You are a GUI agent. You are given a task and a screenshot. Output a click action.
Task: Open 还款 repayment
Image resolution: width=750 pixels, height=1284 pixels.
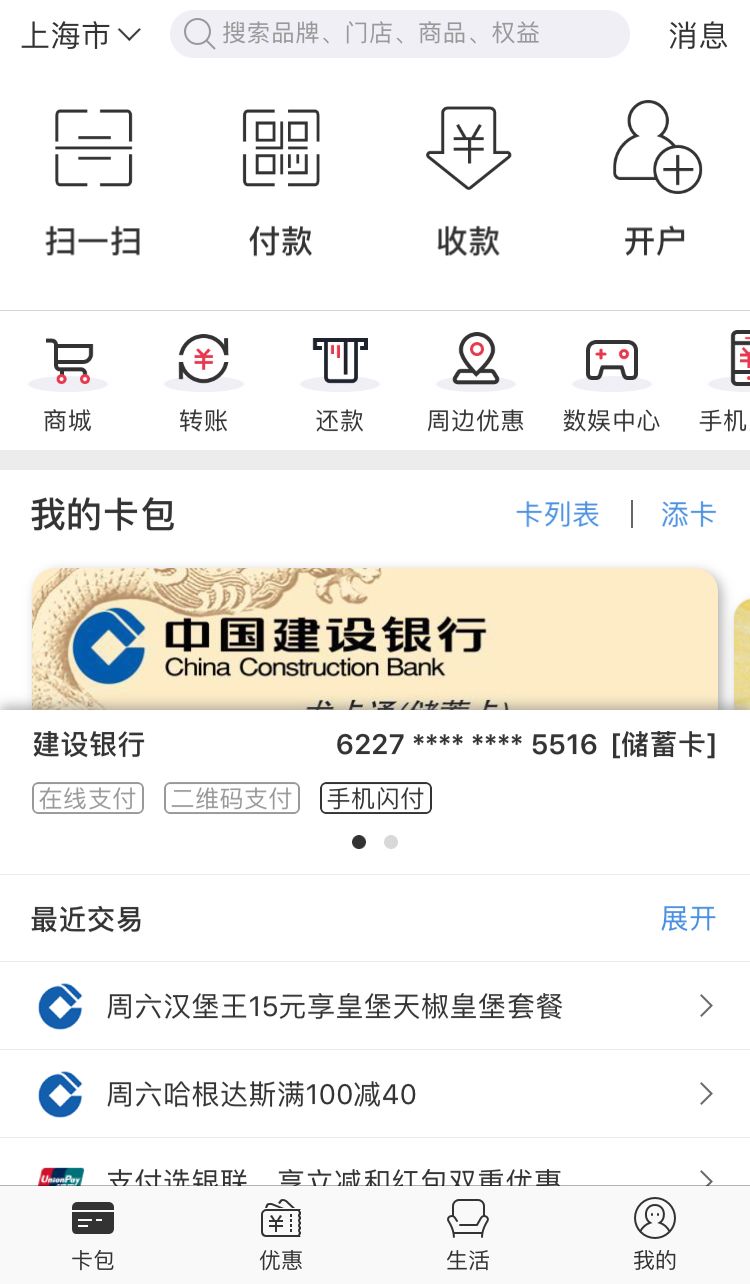tap(340, 382)
